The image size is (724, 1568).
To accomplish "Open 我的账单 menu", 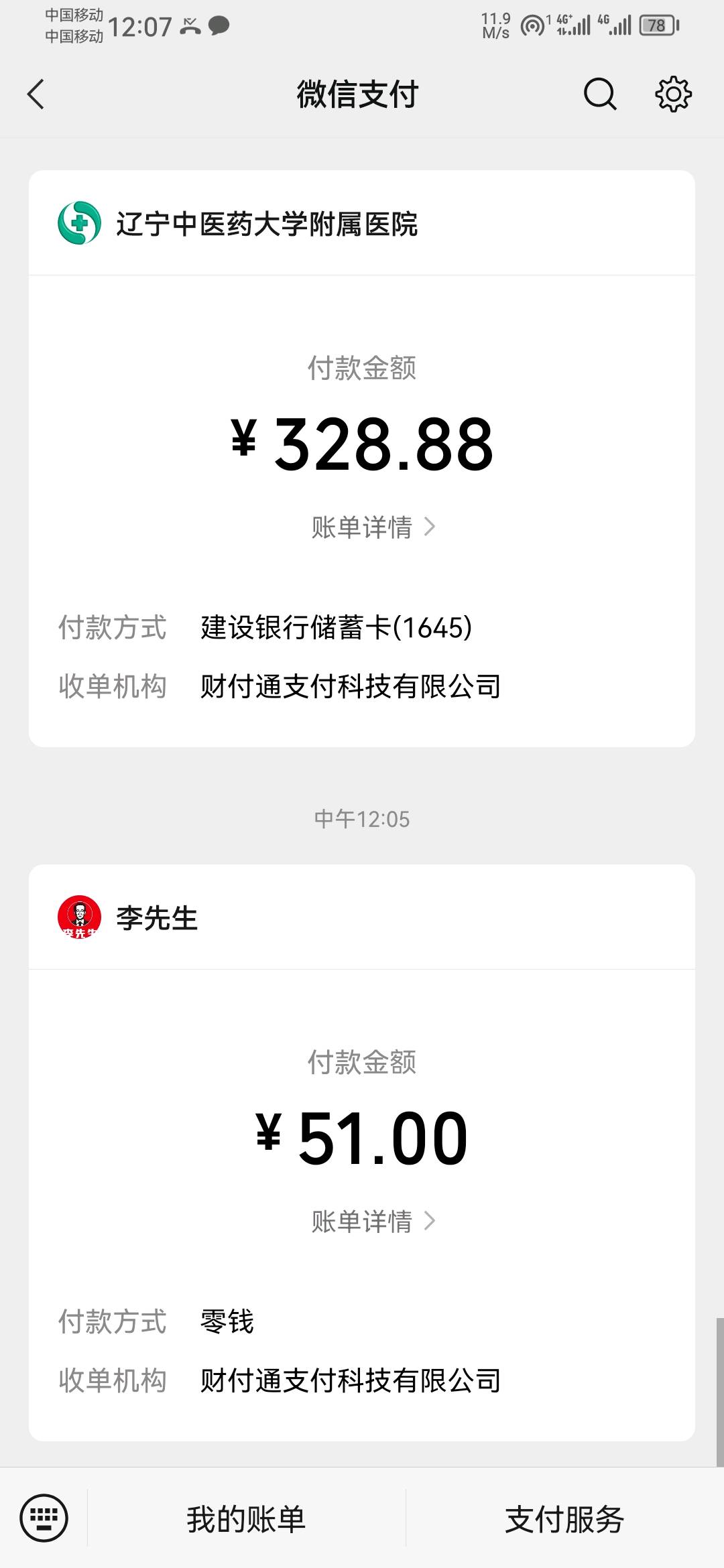I will [x=246, y=1519].
